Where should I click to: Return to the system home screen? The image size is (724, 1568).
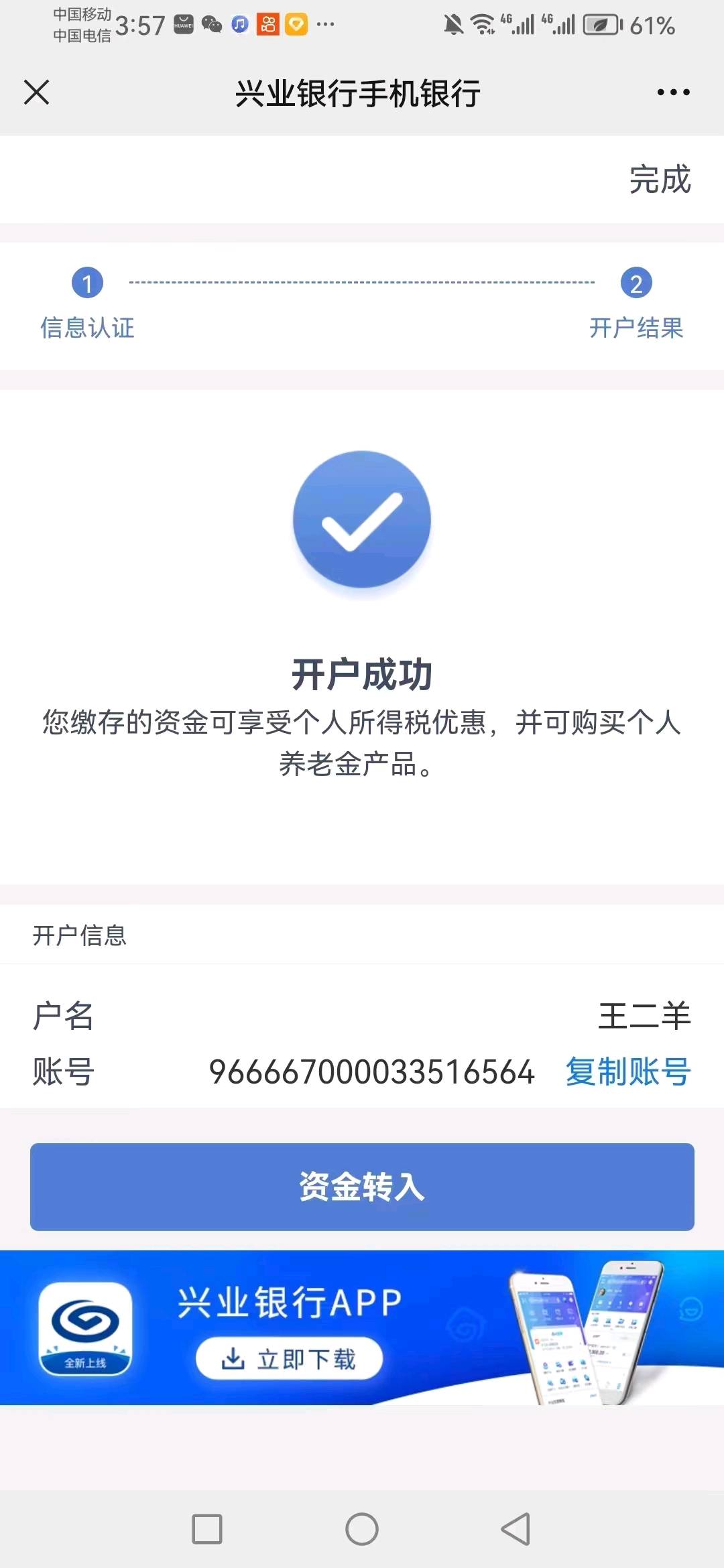[x=362, y=1529]
